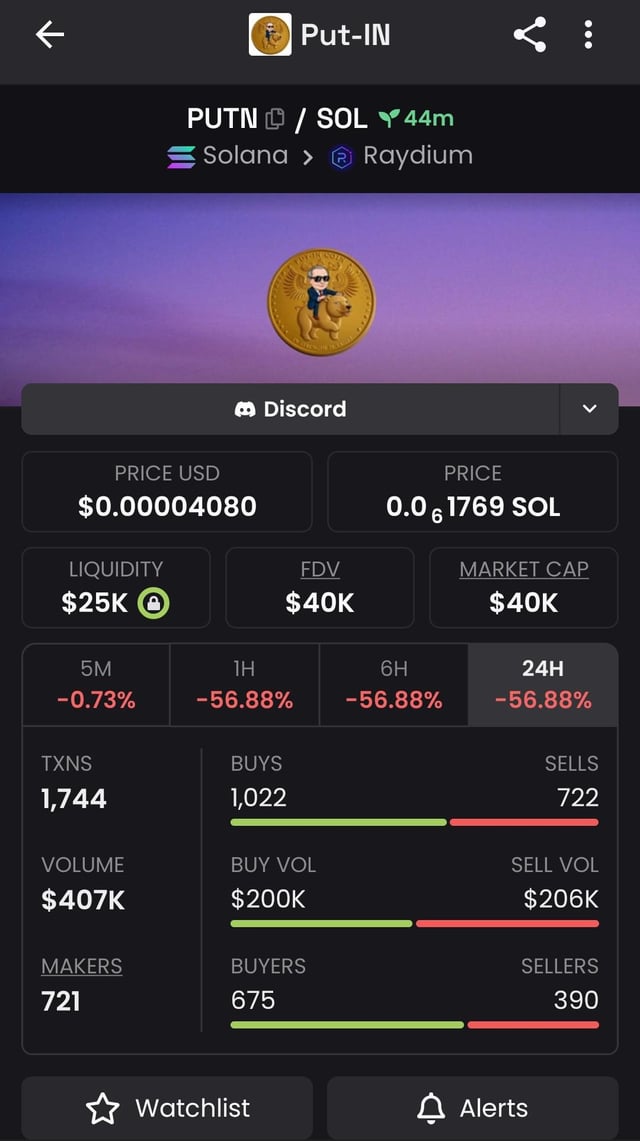The image size is (640, 1141).
Task: Show the 6H timeframe stats
Action: [x=393, y=685]
